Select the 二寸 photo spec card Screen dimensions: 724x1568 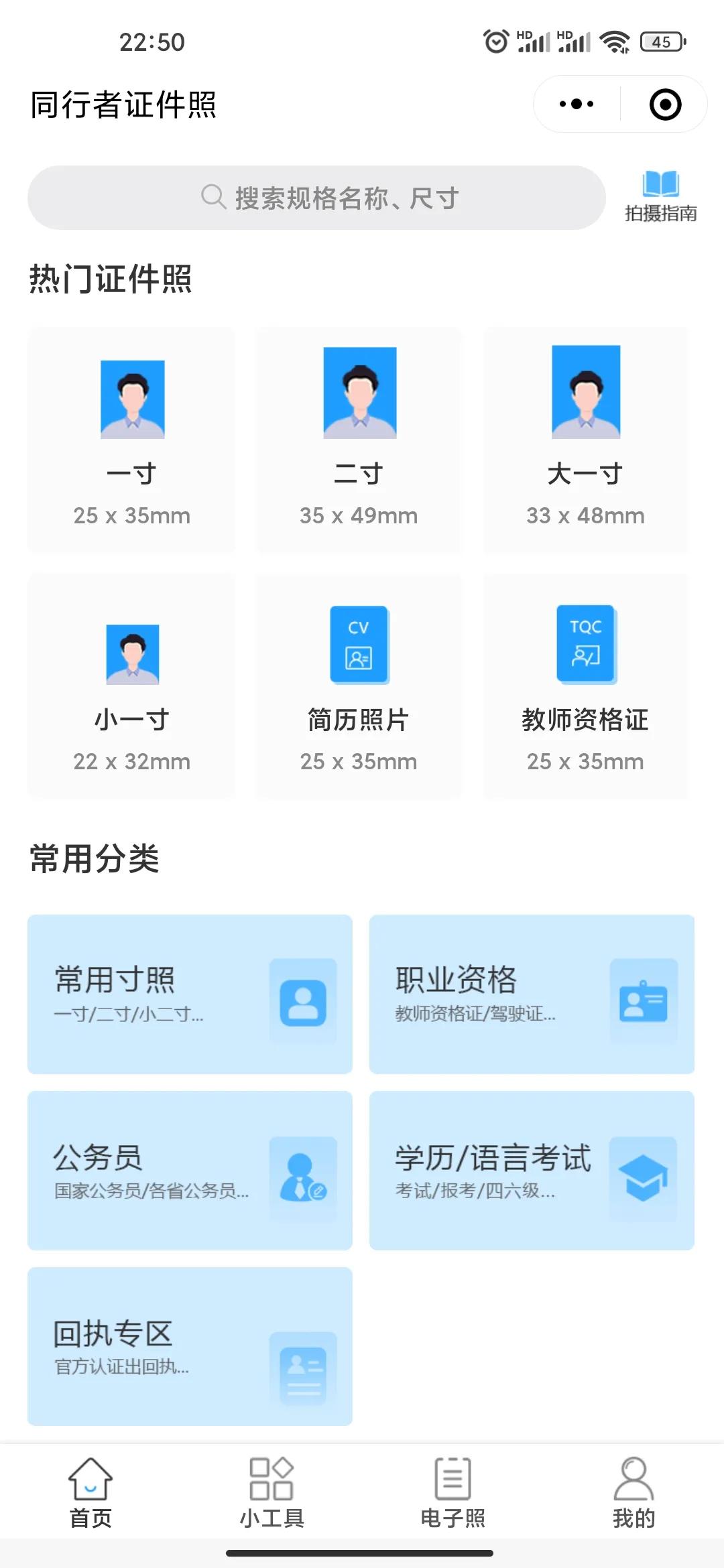click(359, 436)
